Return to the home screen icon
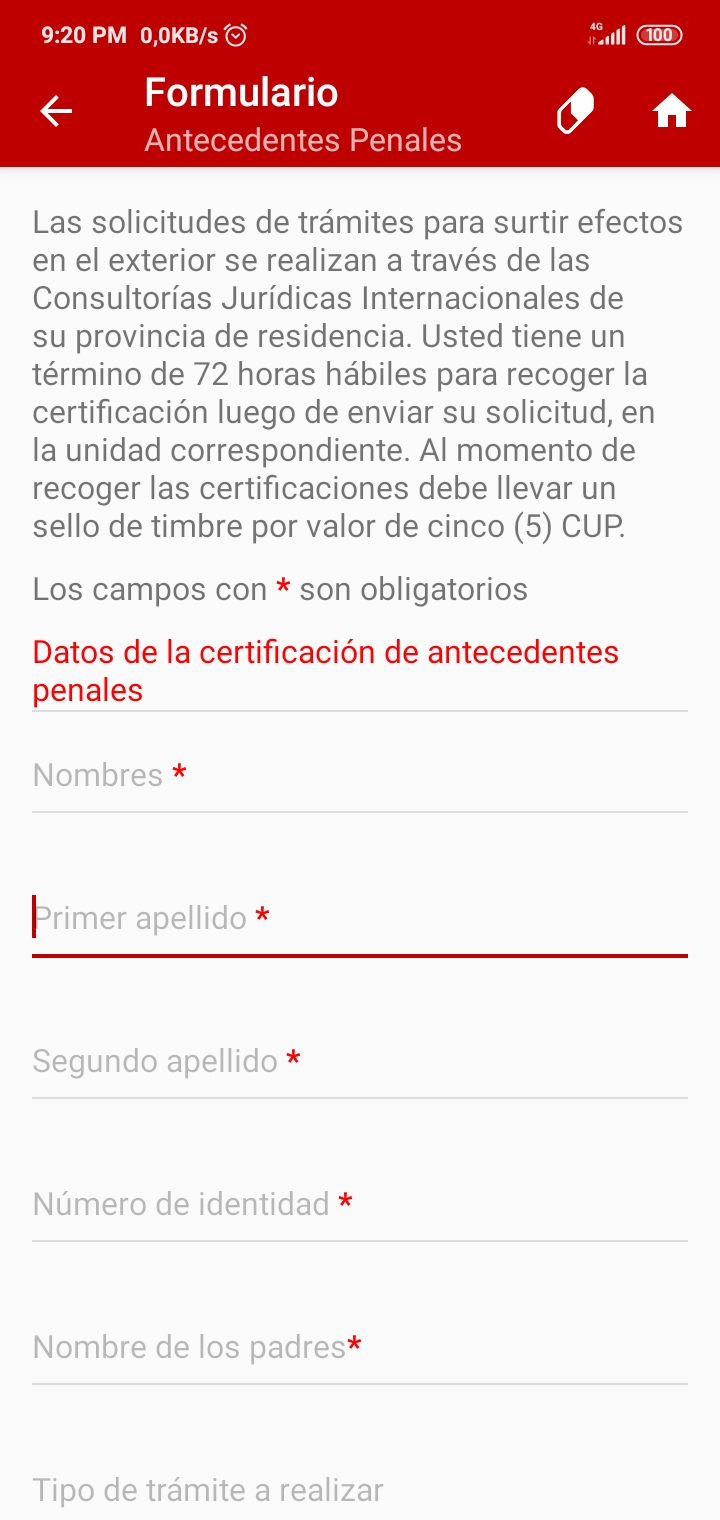The image size is (720, 1520). (x=672, y=112)
